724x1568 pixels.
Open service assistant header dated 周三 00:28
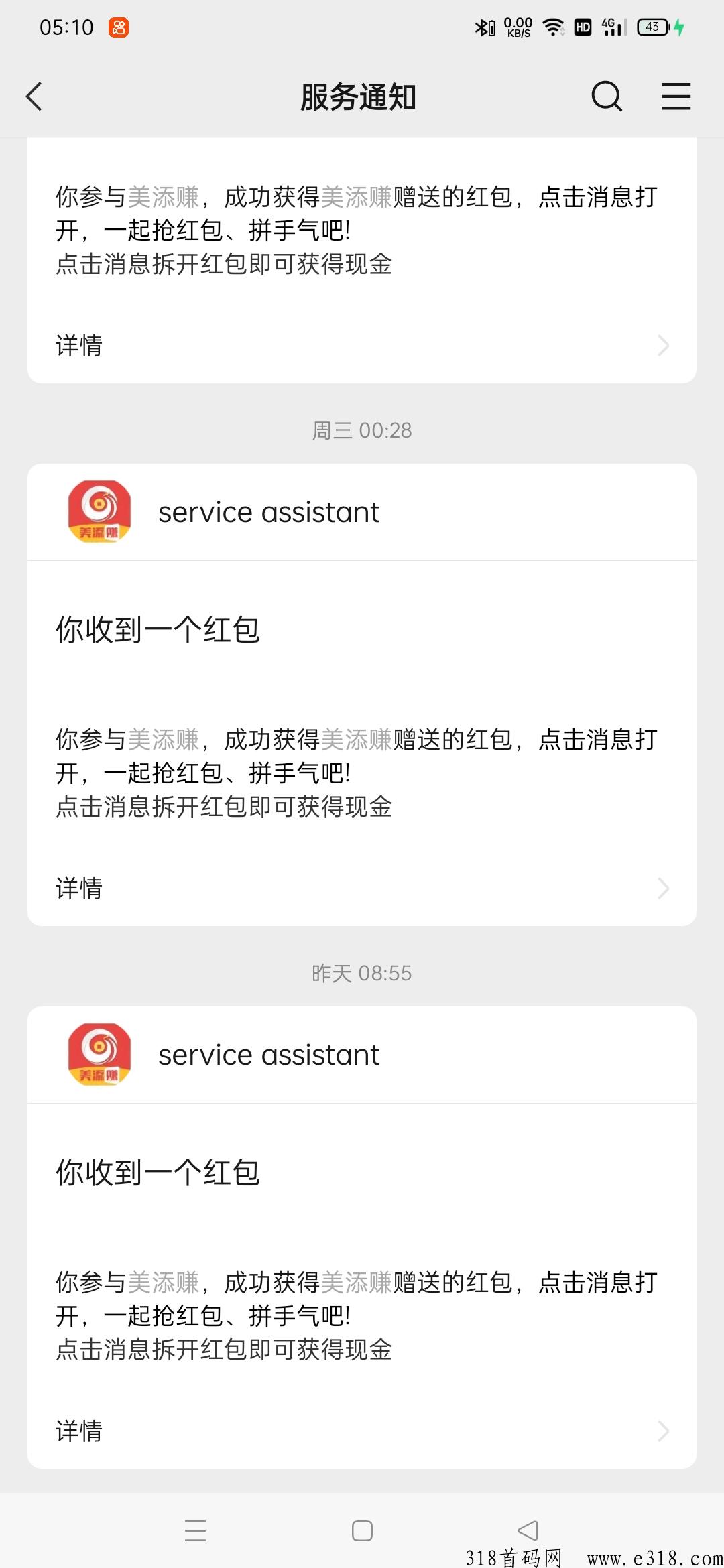pyautogui.click(x=362, y=513)
